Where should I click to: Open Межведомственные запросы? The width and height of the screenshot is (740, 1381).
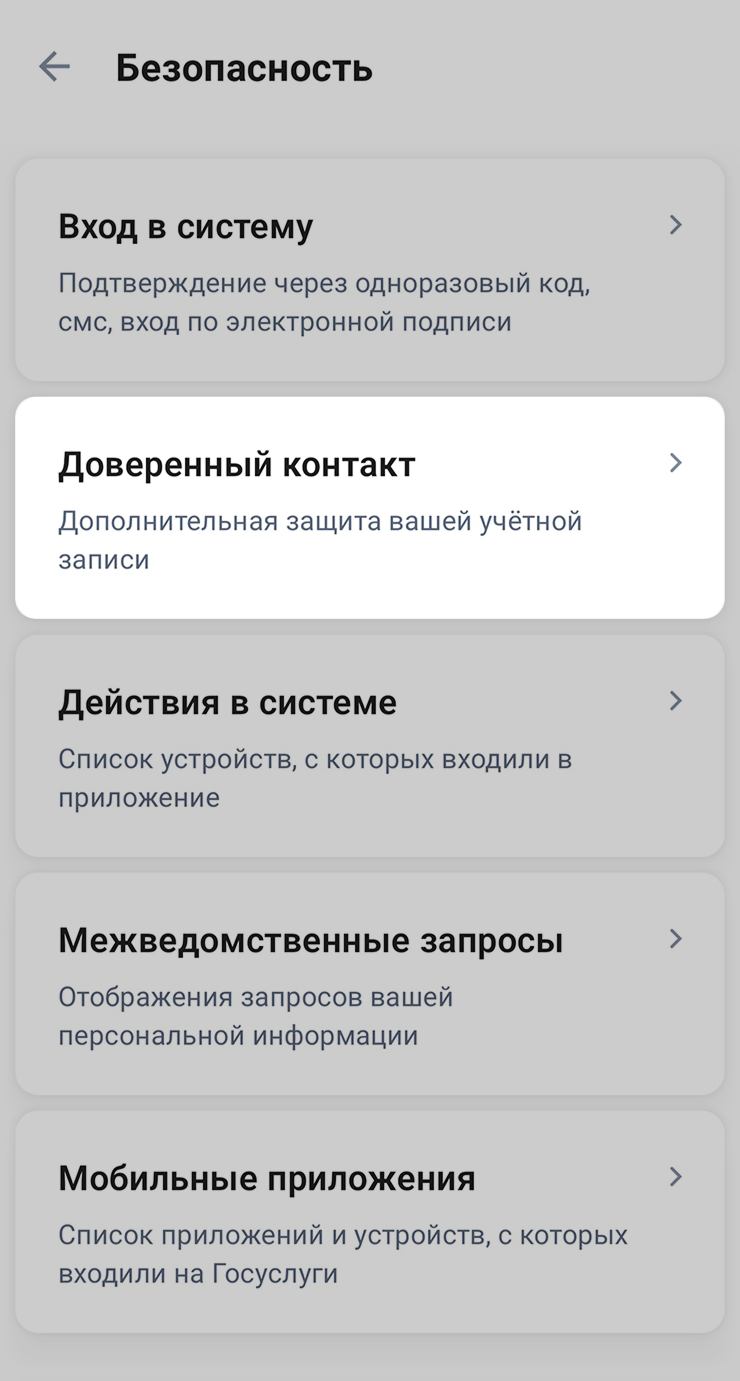(x=369, y=984)
